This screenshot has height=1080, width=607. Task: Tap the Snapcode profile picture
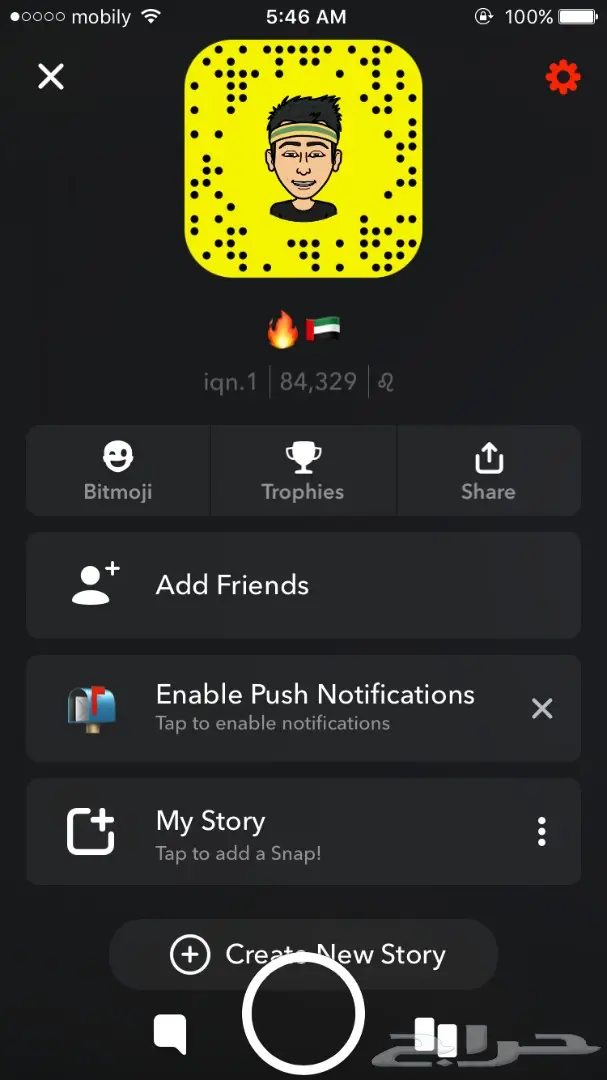303,159
